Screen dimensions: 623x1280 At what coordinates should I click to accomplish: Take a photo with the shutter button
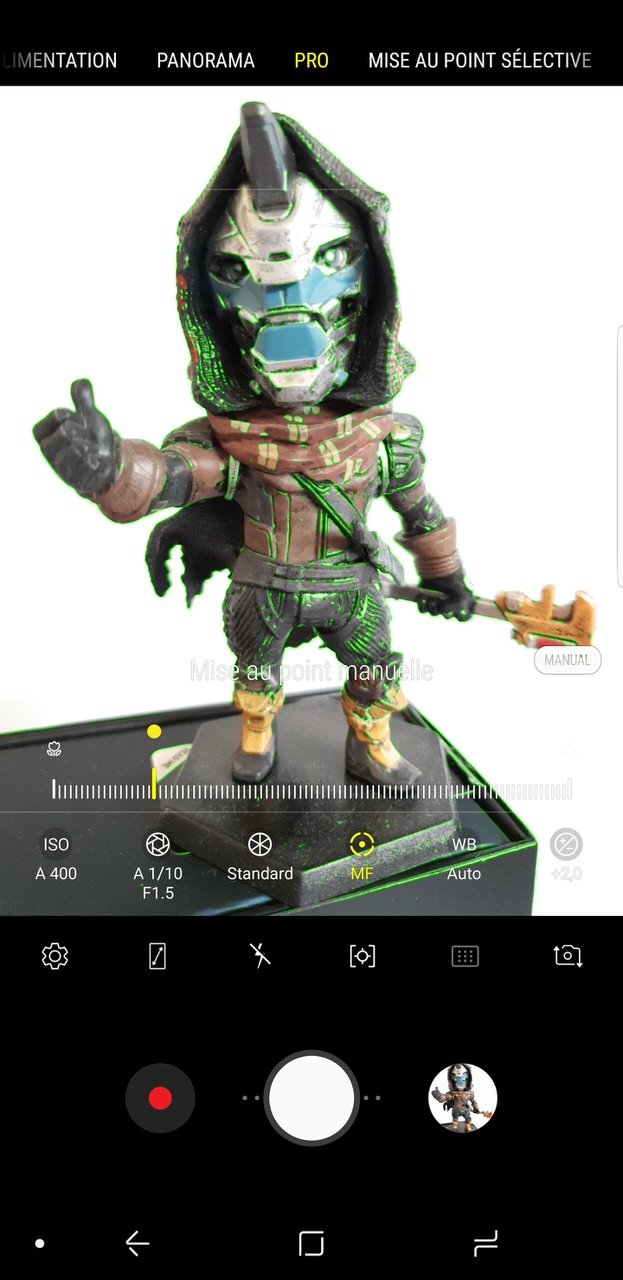[x=312, y=1098]
